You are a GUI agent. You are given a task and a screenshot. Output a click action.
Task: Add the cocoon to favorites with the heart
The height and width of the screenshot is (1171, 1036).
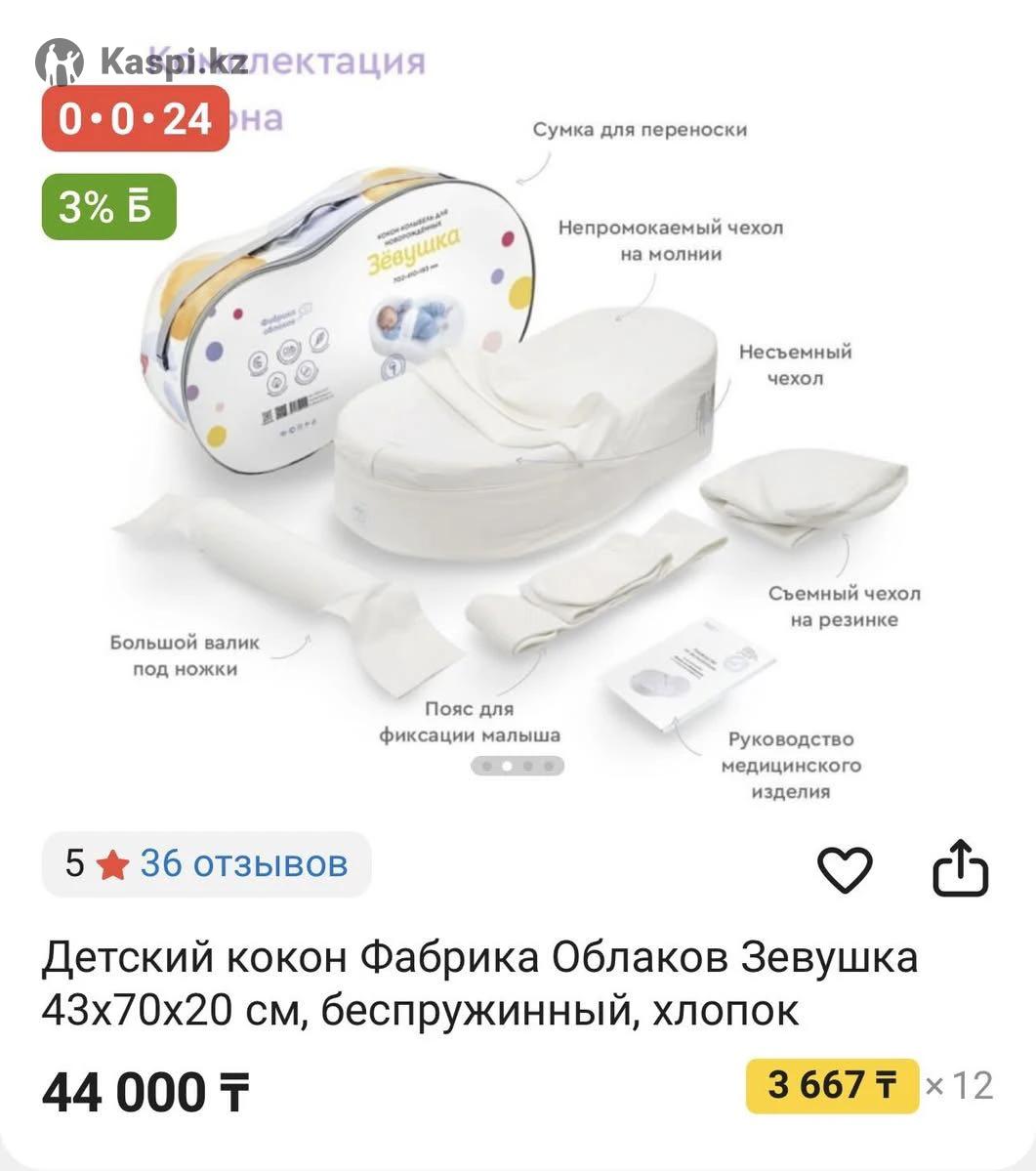coord(844,868)
